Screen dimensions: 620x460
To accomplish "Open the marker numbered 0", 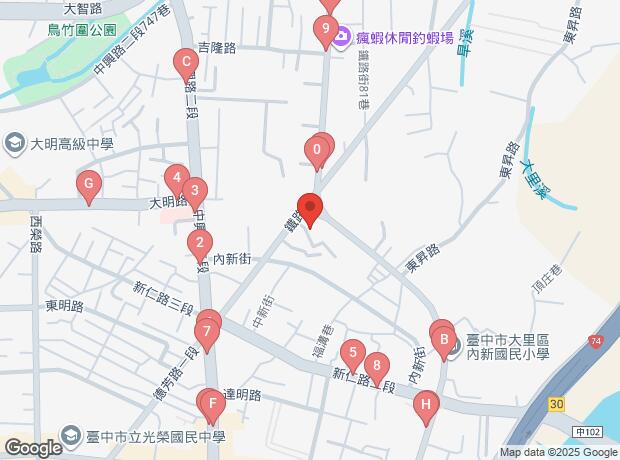I will click(316, 153).
